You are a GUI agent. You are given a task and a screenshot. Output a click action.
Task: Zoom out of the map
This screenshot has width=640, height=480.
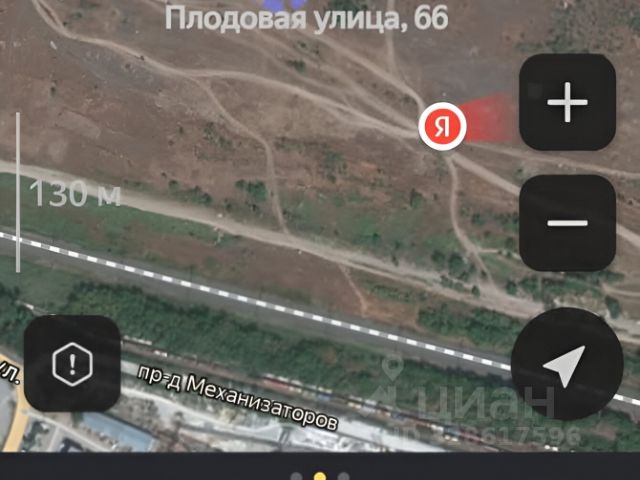click(x=567, y=222)
